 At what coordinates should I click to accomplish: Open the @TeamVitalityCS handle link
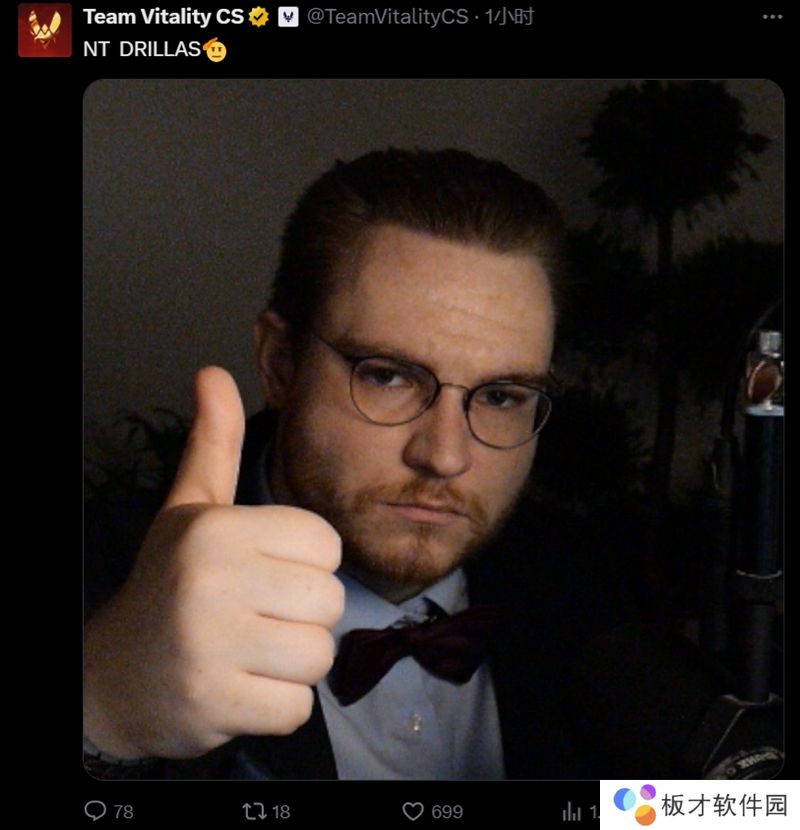[389, 17]
